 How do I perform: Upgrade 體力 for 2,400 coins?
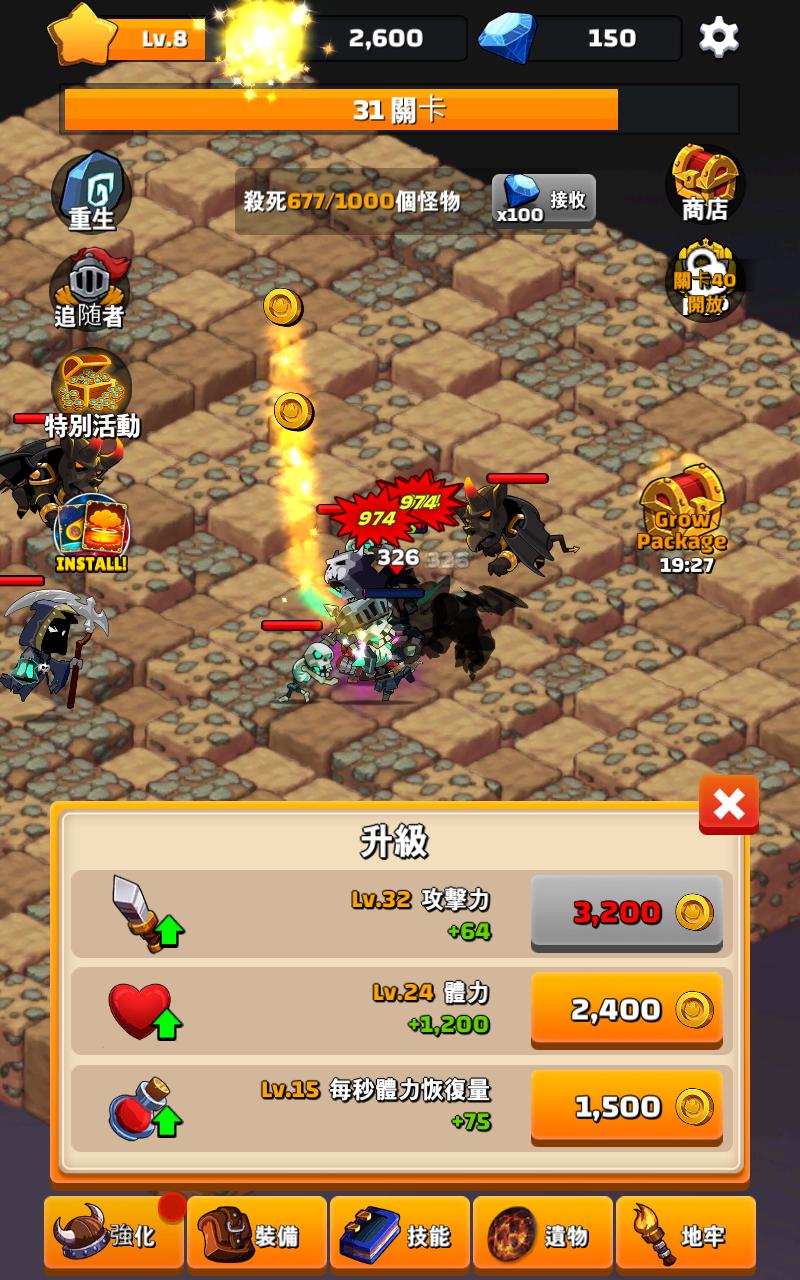pos(626,1010)
